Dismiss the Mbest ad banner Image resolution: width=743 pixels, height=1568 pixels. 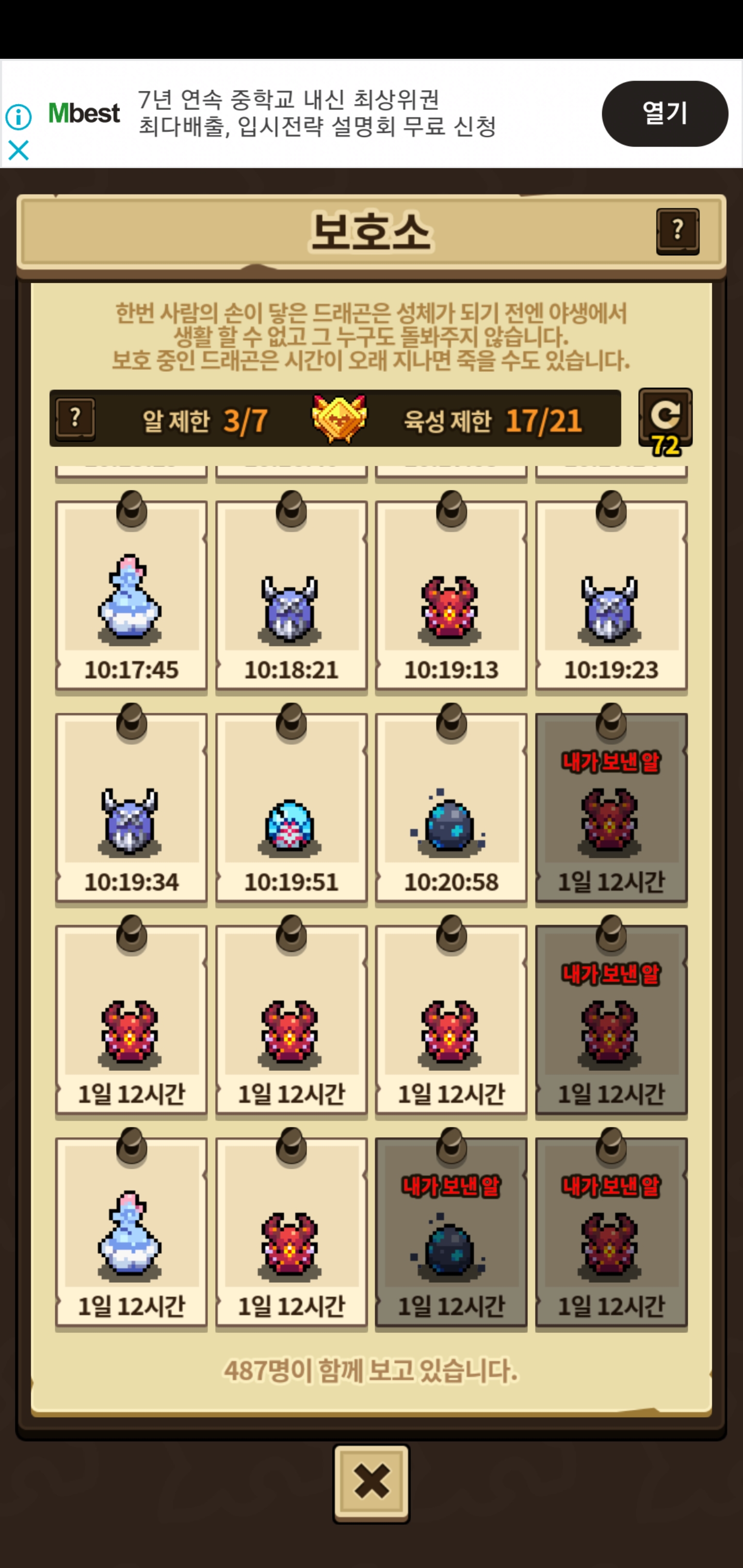click(18, 150)
